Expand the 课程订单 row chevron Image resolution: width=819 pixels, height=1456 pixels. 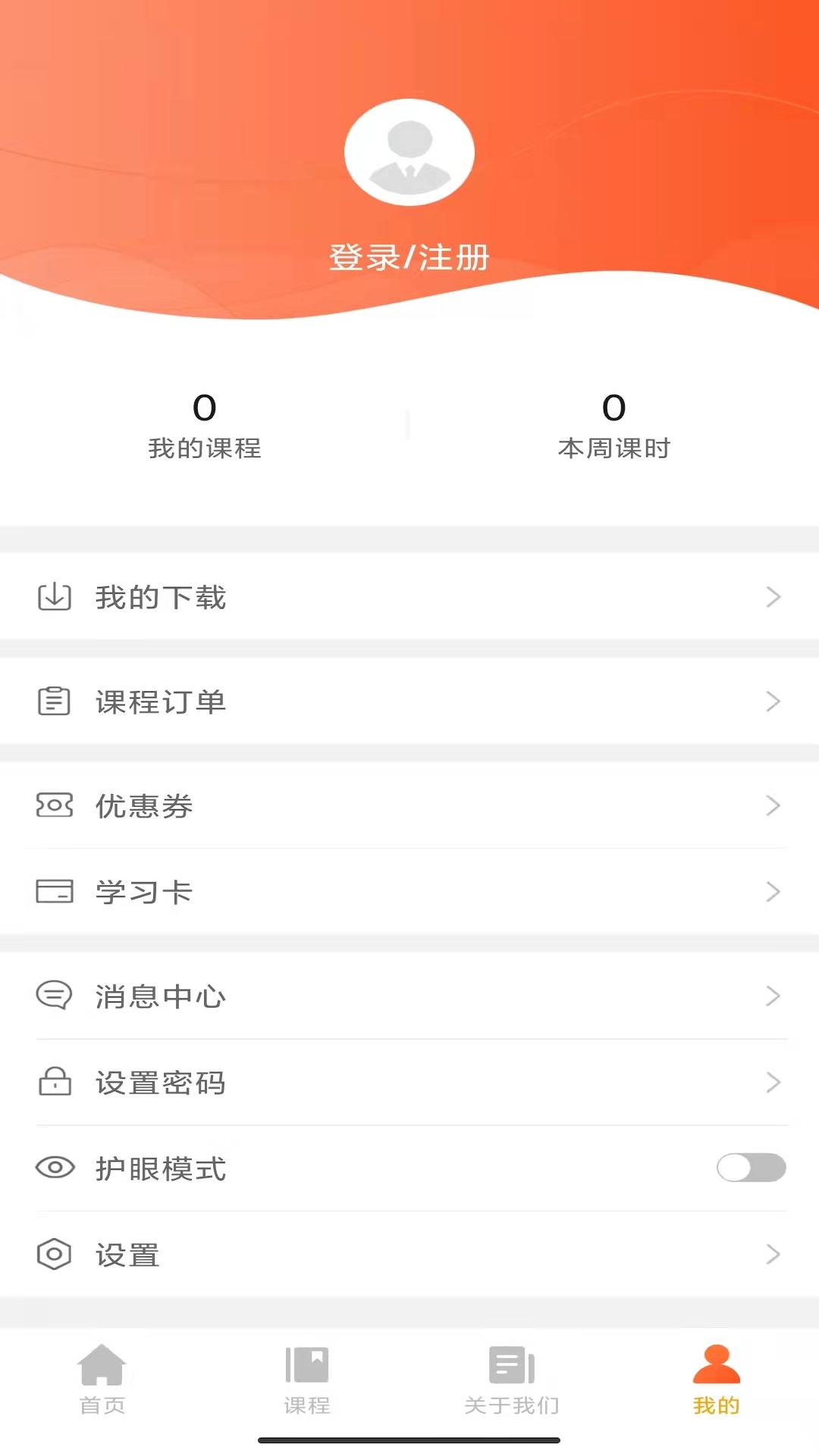[x=773, y=701]
